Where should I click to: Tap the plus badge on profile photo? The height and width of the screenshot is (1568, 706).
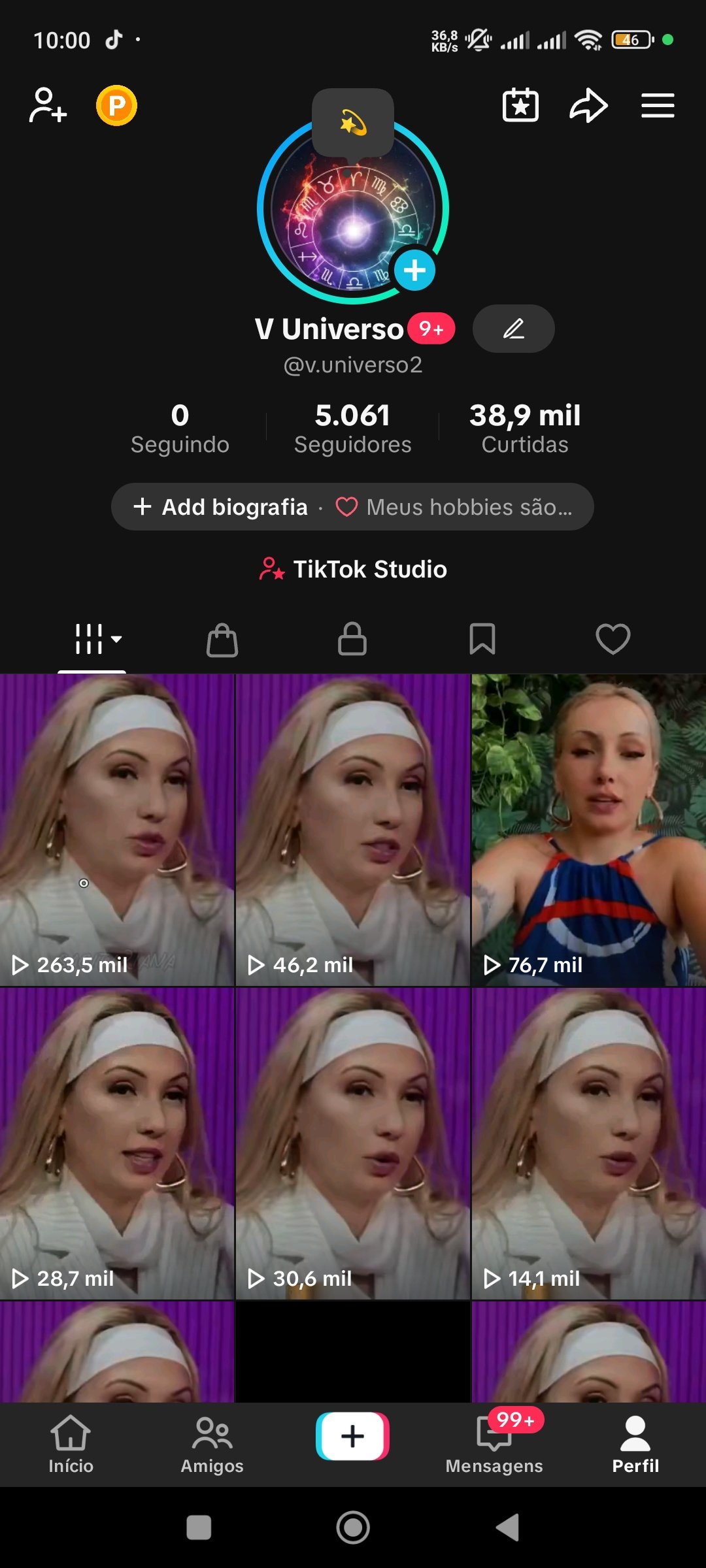(414, 270)
